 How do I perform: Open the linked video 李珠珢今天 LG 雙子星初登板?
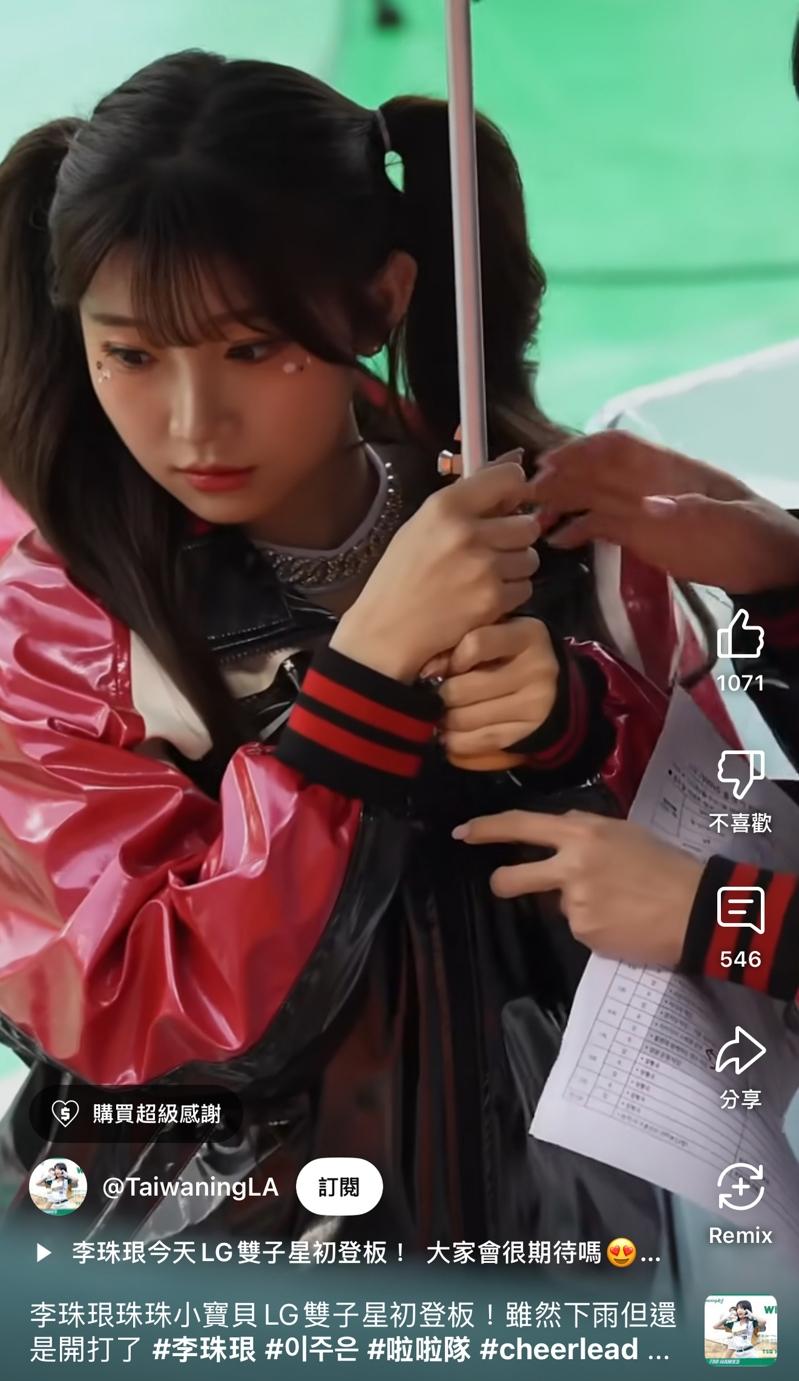(350, 1252)
